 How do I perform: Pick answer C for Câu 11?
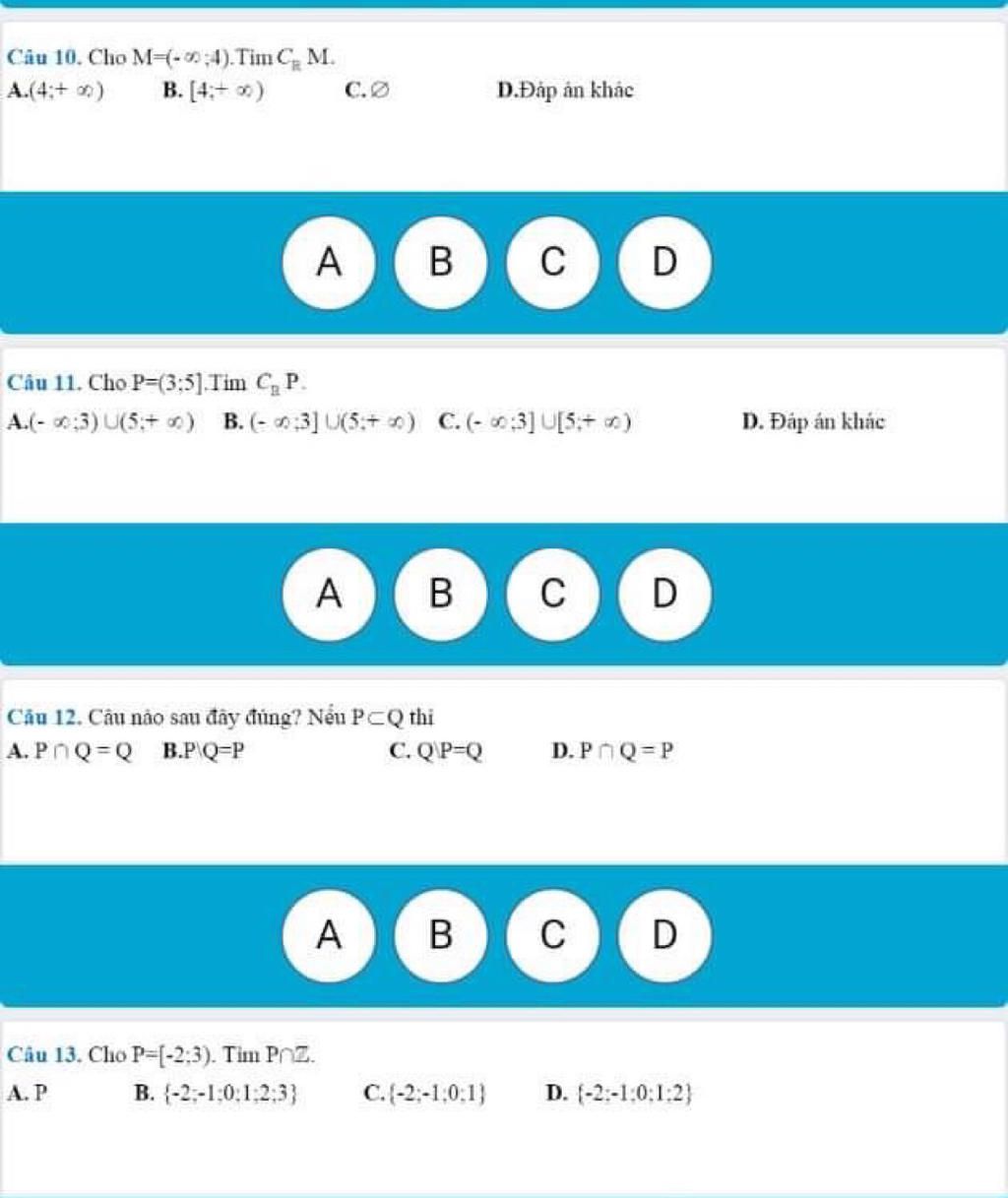552,595
